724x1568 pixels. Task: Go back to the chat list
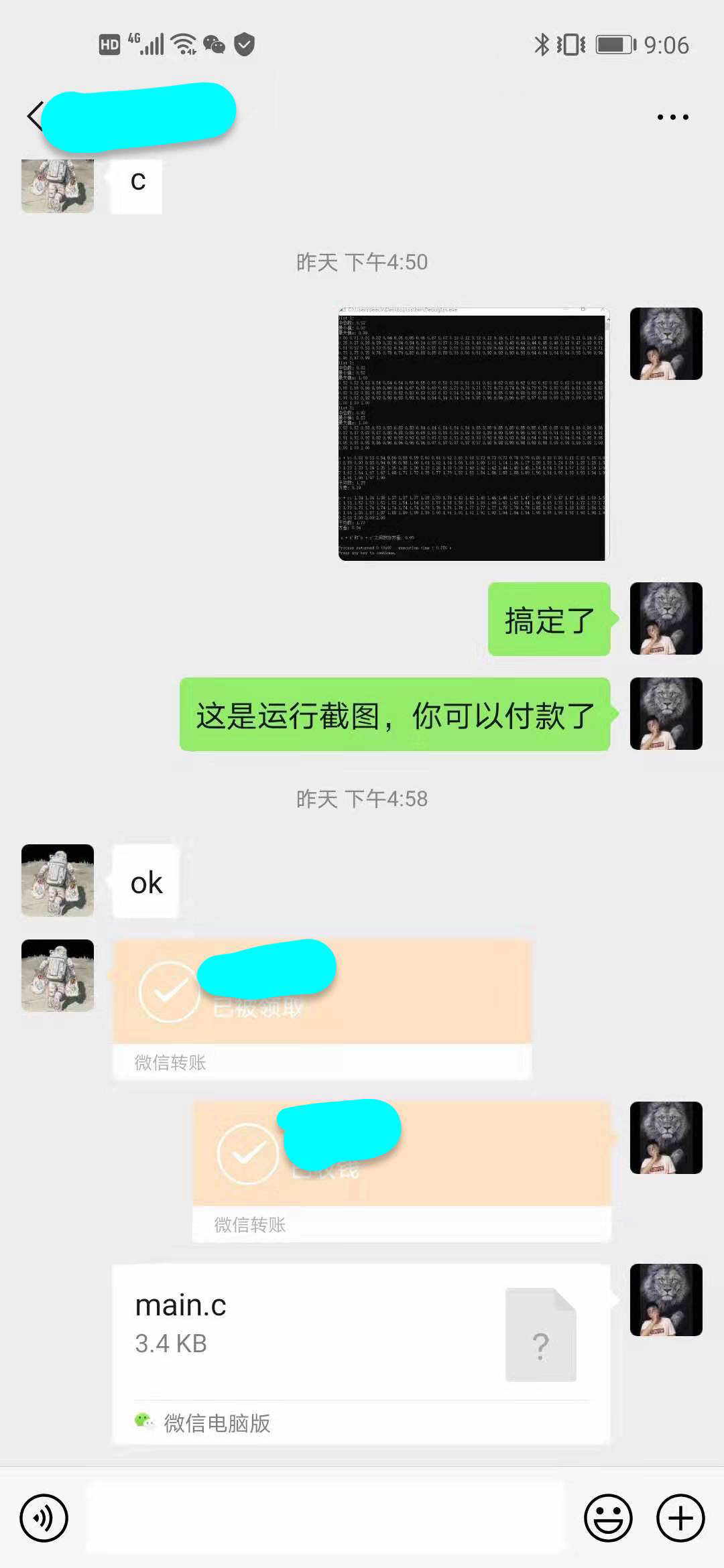click(x=35, y=117)
